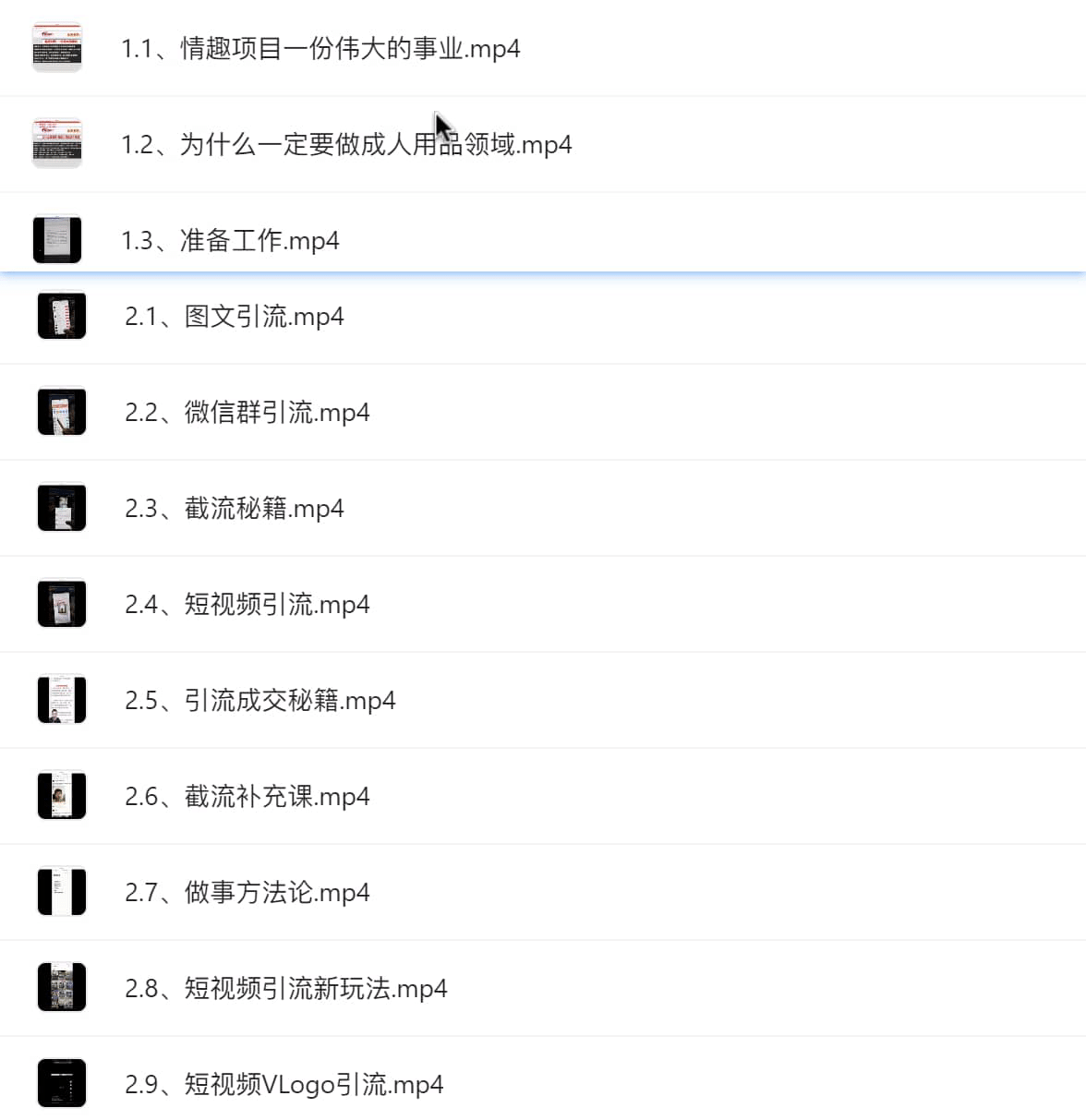Click the thumbnail of 2.1、图文引流.mp4
1086x1120 pixels.
click(61, 316)
